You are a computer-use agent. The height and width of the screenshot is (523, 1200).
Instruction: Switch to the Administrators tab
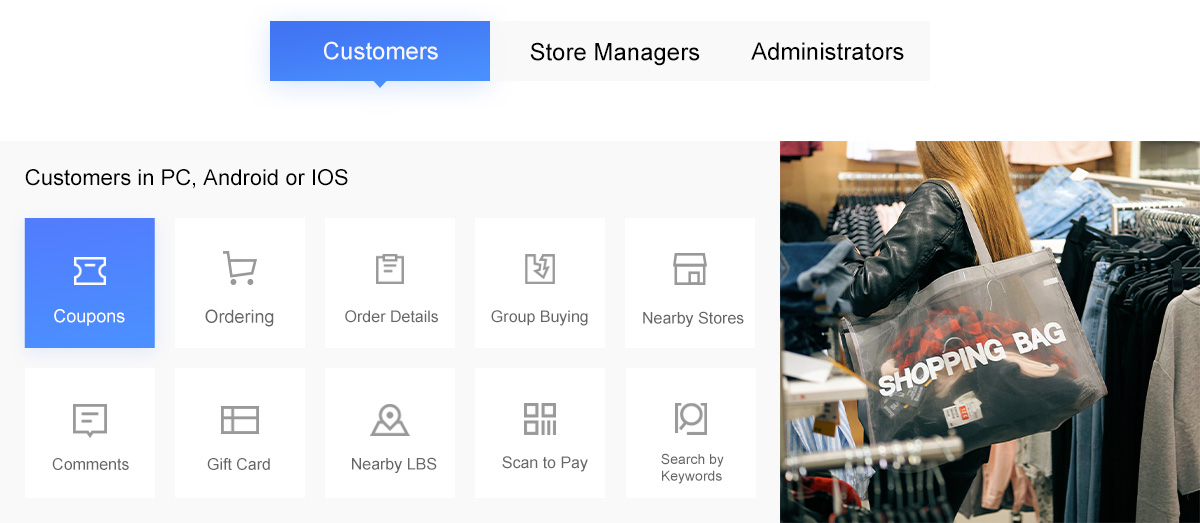point(827,52)
